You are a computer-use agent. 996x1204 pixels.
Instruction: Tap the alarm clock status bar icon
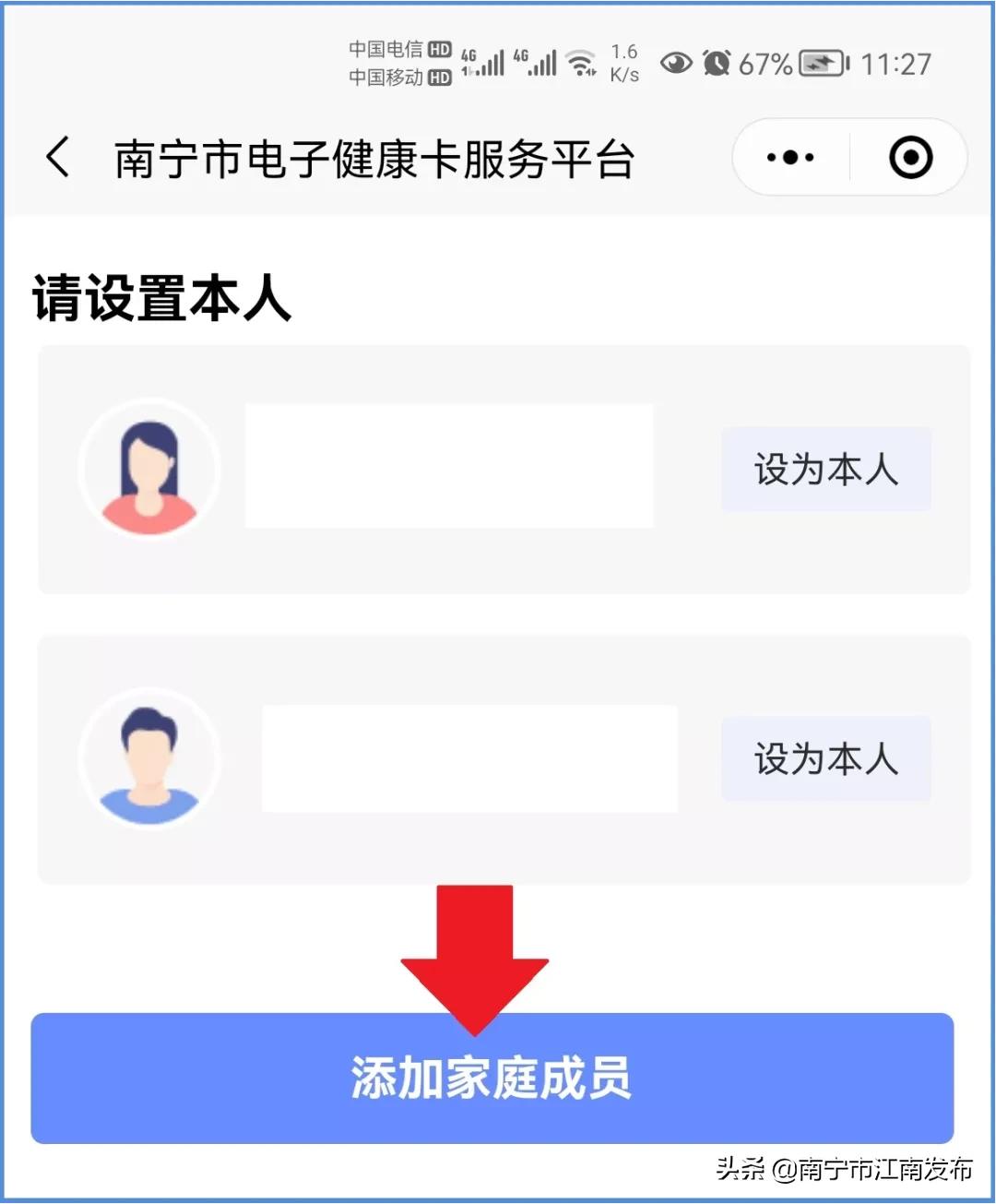pos(720,63)
